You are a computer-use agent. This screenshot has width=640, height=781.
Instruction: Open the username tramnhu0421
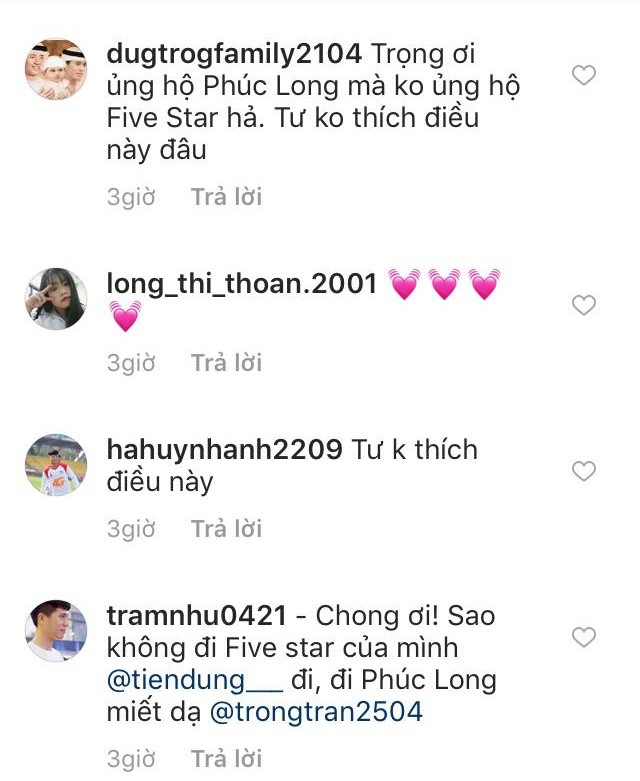[x=197, y=615]
